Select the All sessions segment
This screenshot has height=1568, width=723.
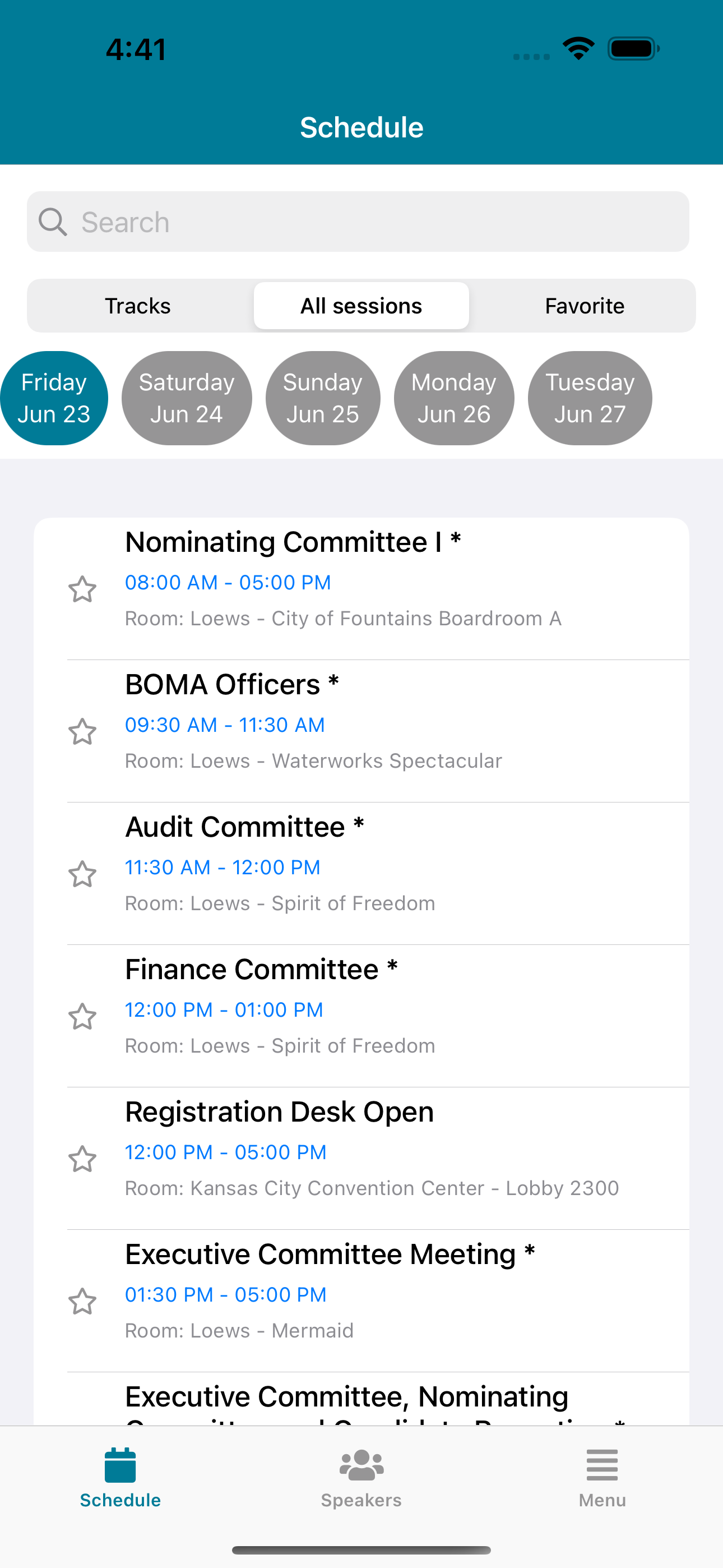click(361, 306)
